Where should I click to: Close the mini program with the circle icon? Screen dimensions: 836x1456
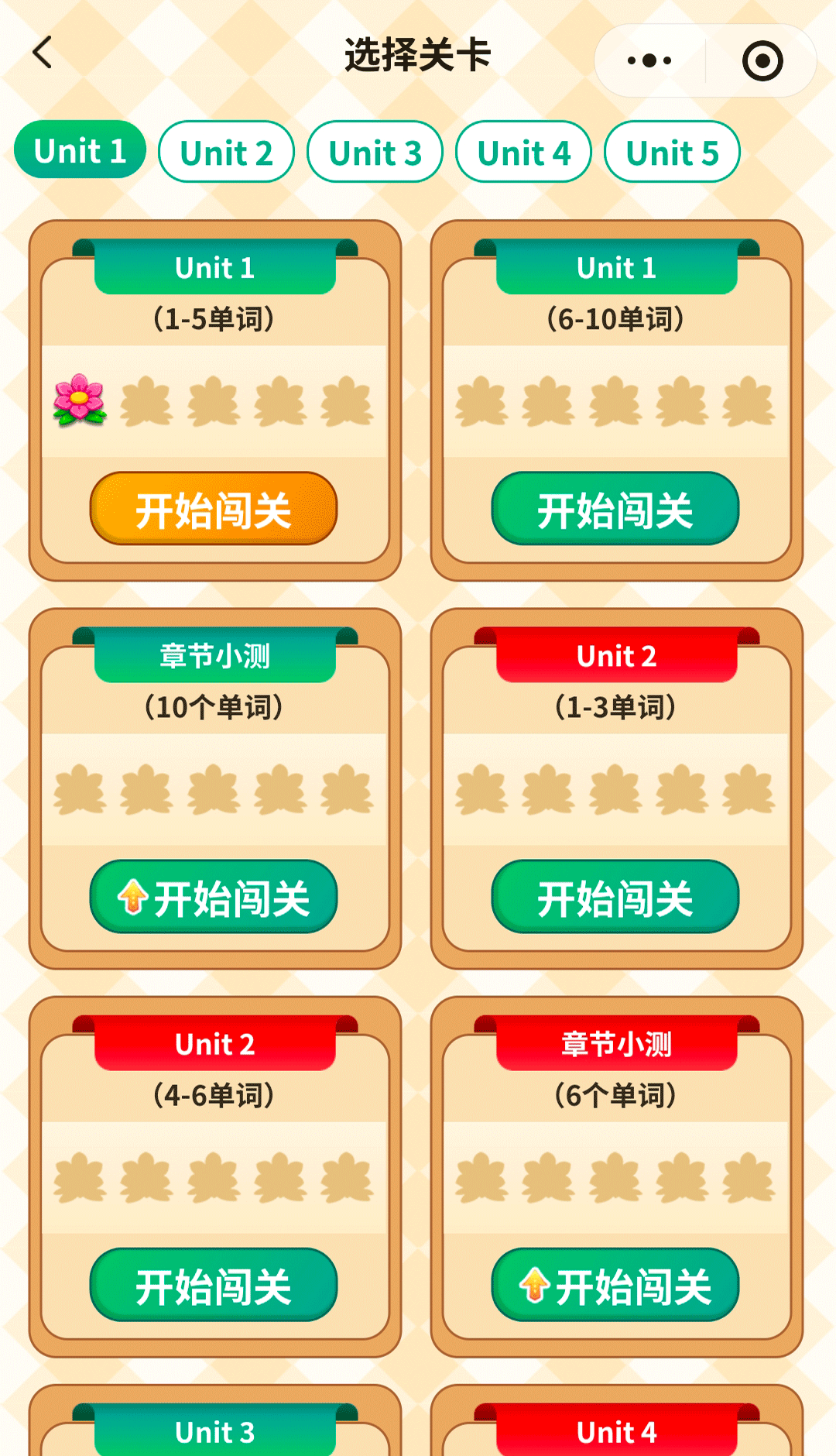click(x=762, y=60)
